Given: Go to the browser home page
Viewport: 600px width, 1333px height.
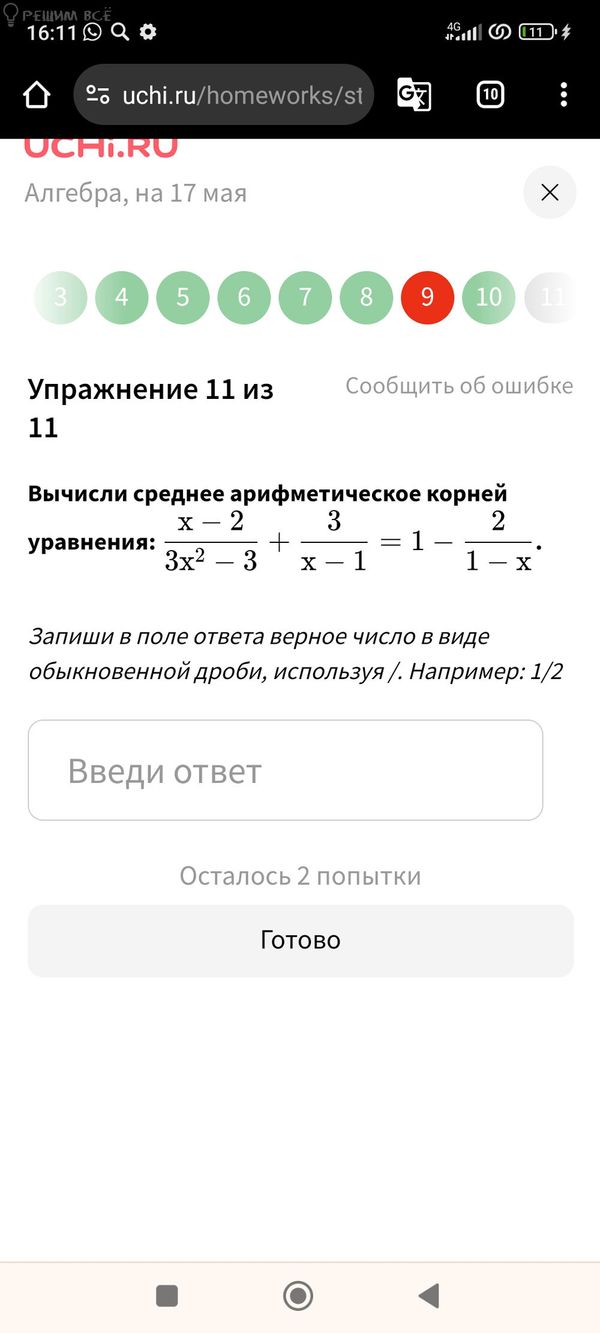Looking at the screenshot, I should pyautogui.click(x=36, y=95).
